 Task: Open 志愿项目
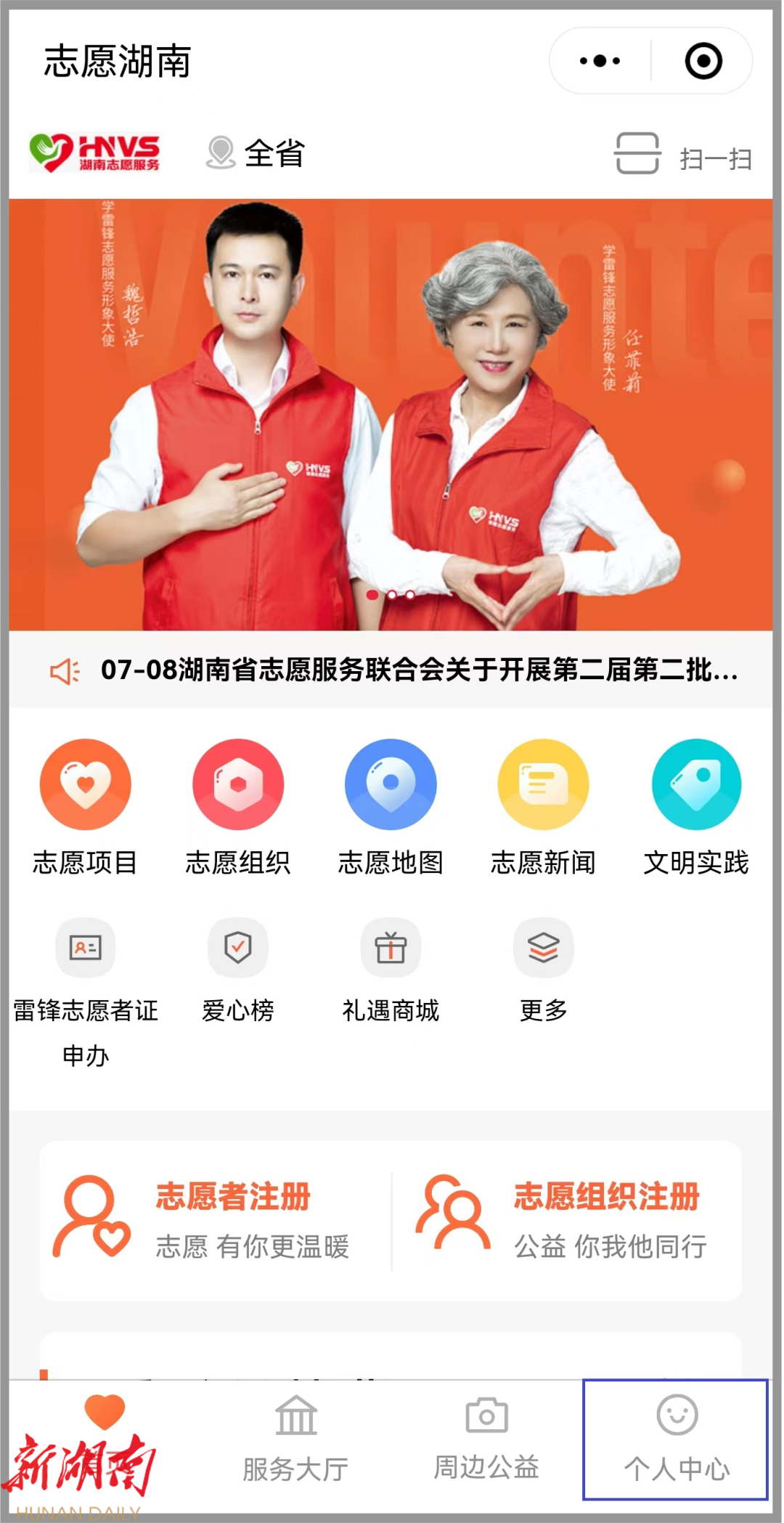86,806
